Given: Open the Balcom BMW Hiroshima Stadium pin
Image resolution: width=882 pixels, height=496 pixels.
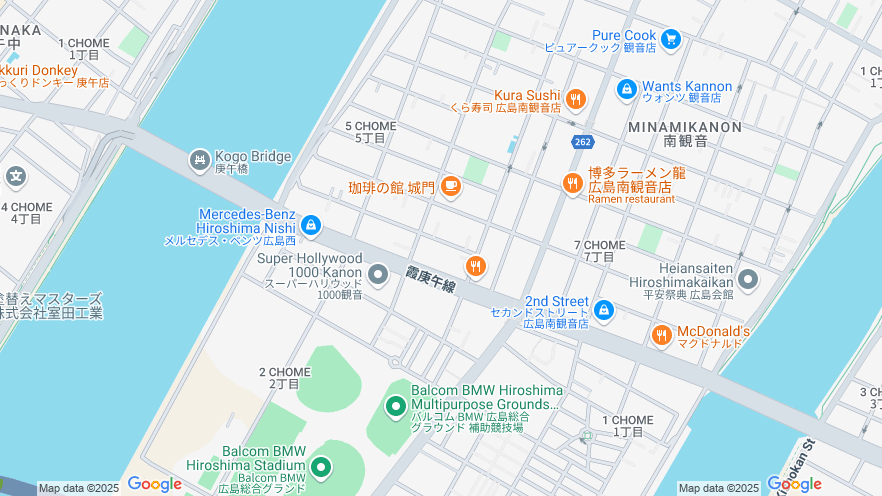Looking at the screenshot, I should (321, 466).
